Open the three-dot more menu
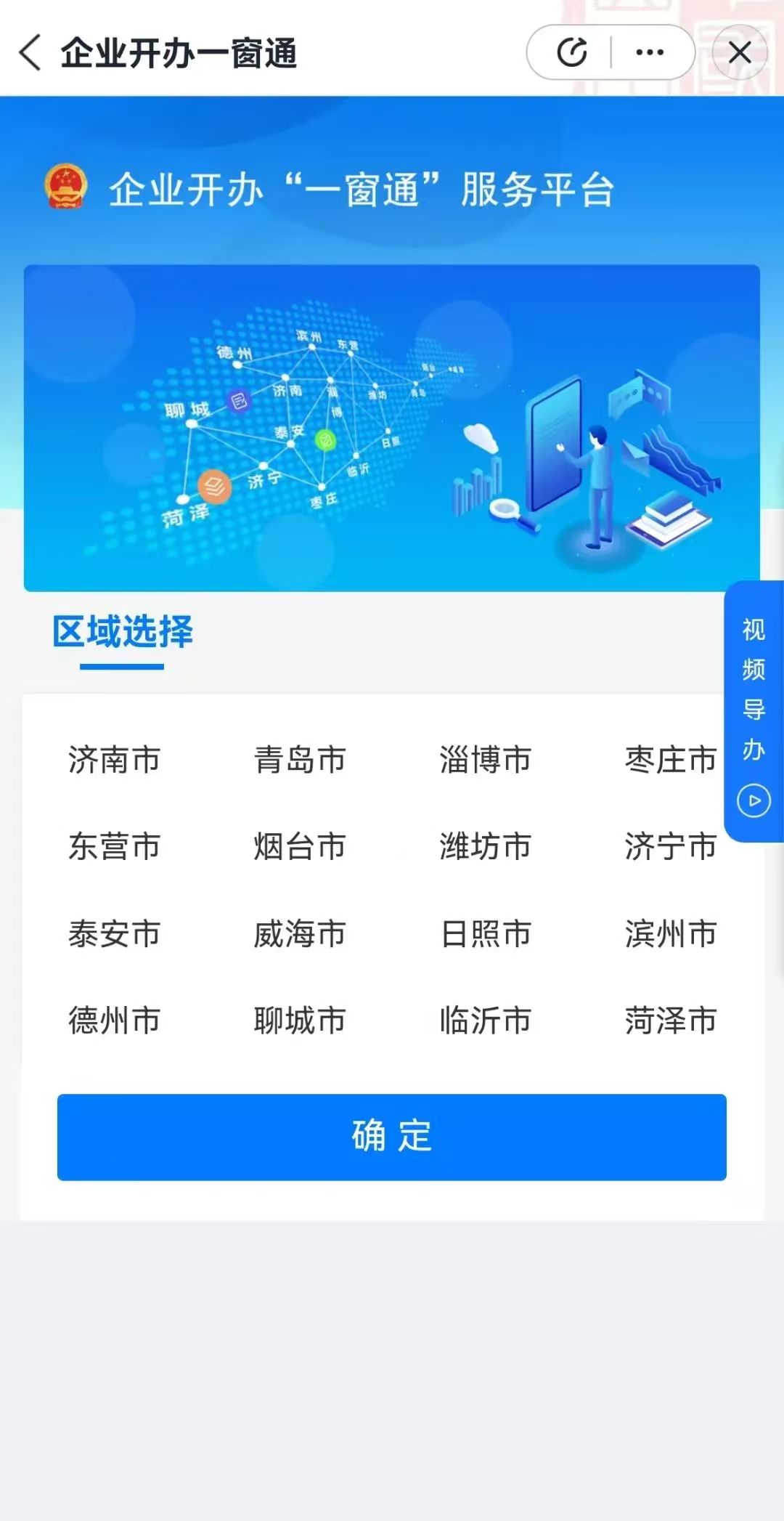The image size is (784, 1521). (x=650, y=52)
